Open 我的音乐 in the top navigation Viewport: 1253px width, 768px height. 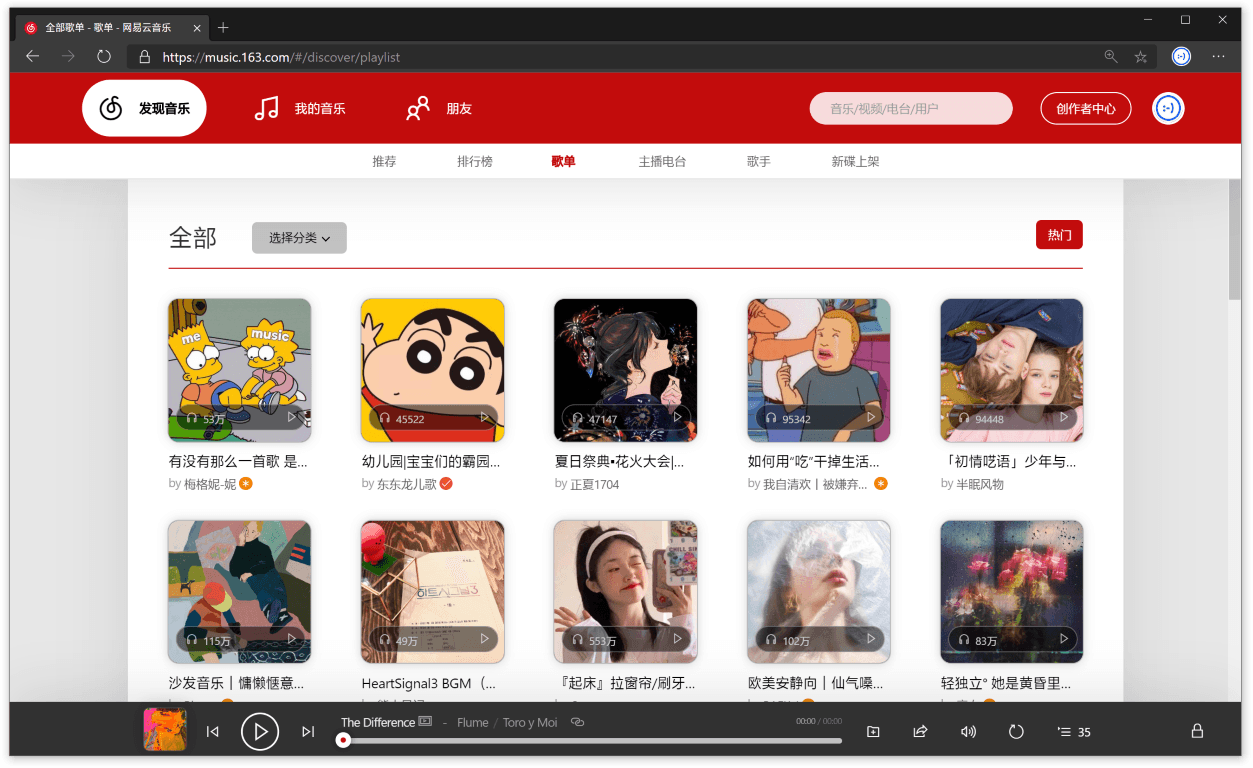point(300,108)
